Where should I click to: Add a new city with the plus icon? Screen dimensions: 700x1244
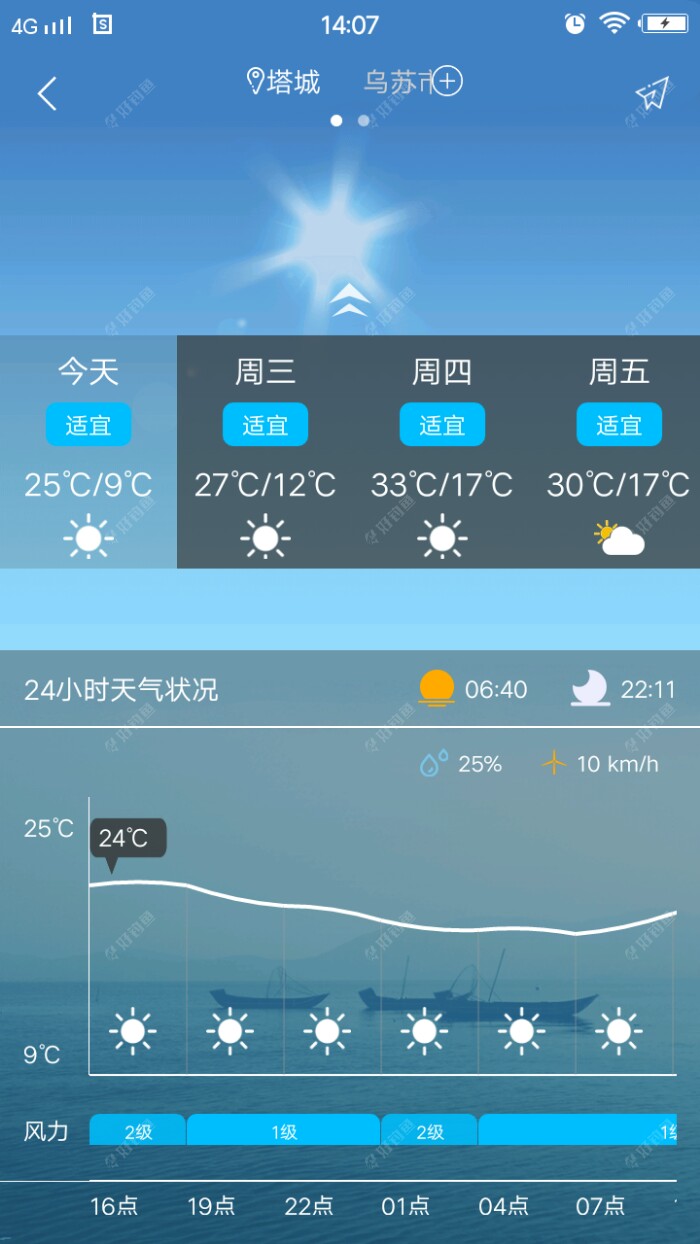point(448,81)
